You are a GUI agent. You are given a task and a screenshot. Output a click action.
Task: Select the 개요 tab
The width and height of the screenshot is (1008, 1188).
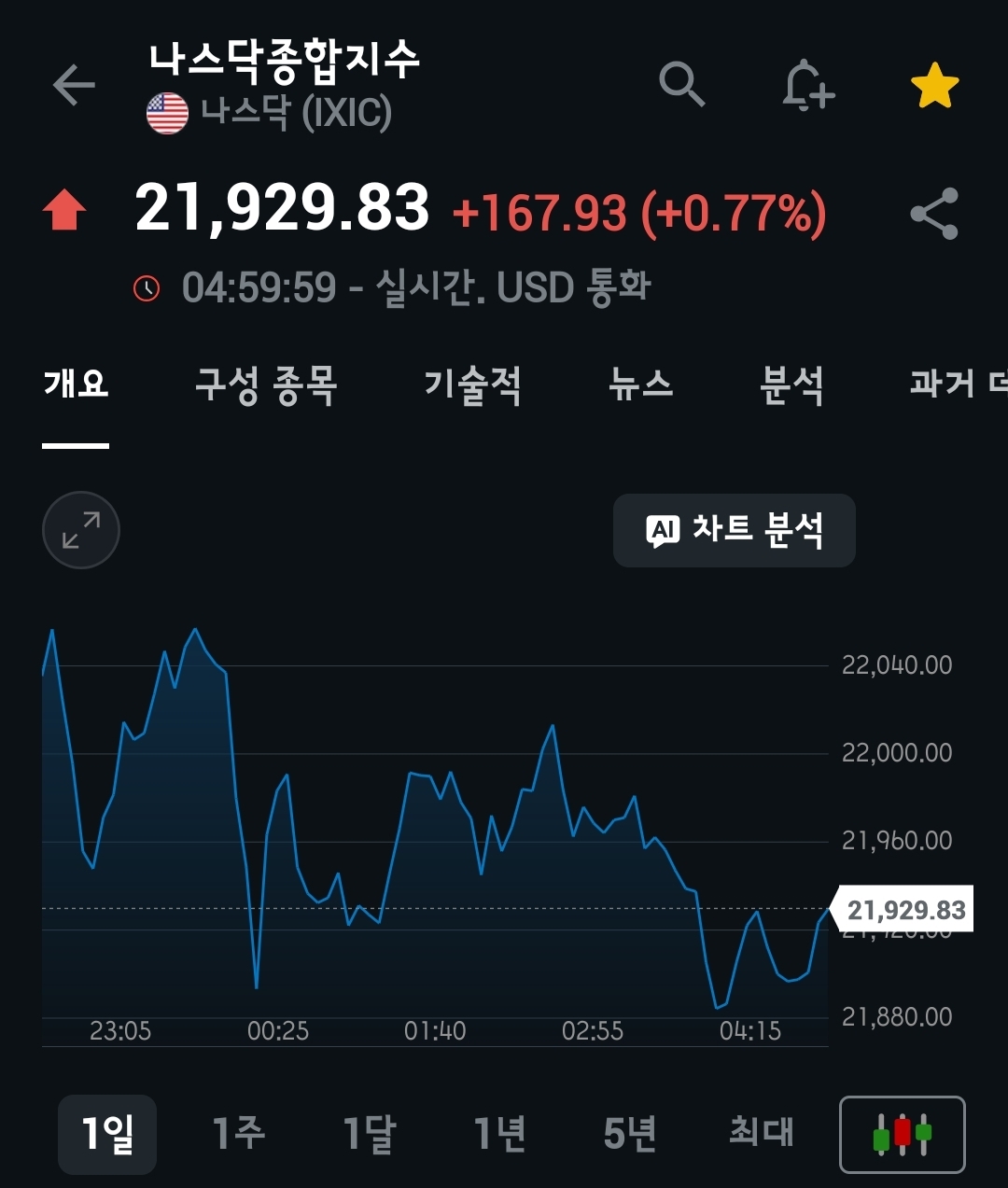tap(76, 384)
